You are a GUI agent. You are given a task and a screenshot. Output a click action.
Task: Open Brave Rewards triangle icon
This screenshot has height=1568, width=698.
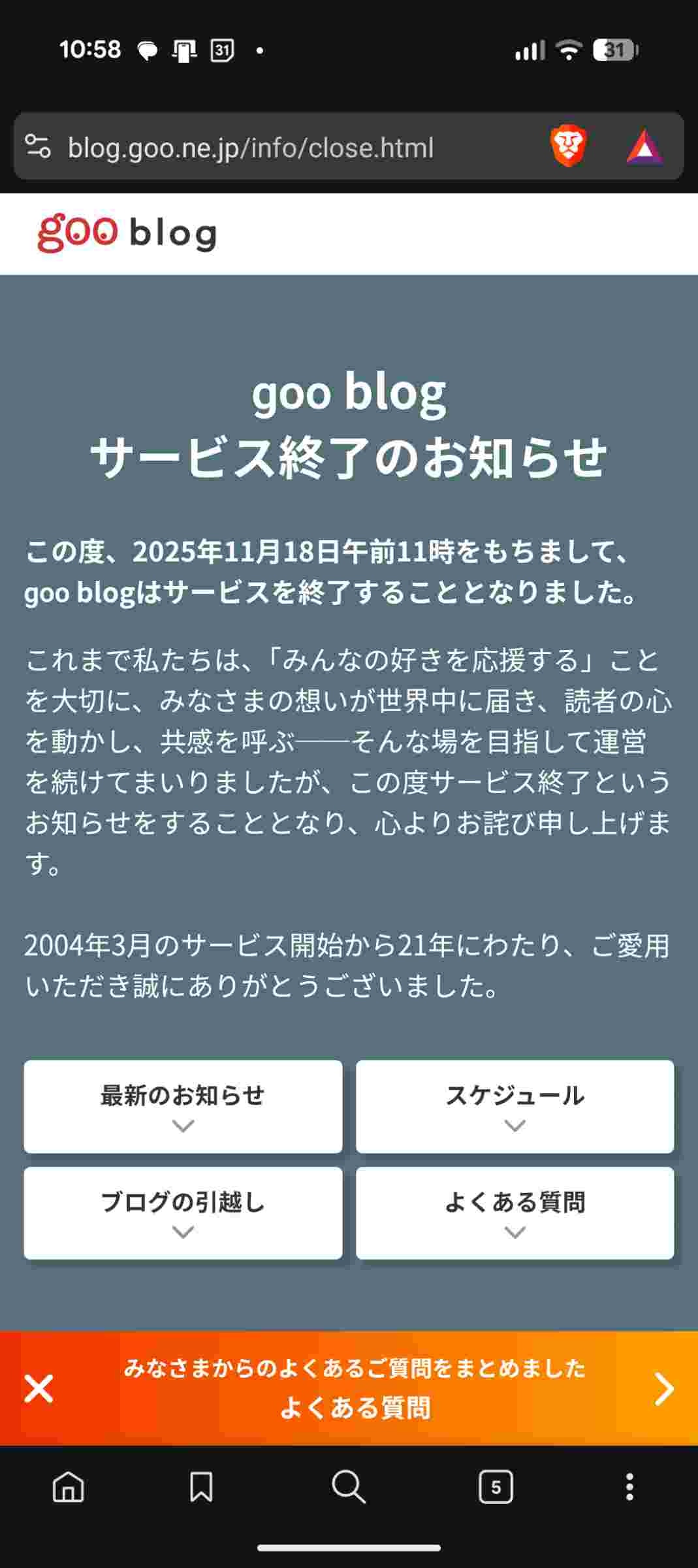pyautogui.click(x=644, y=147)
